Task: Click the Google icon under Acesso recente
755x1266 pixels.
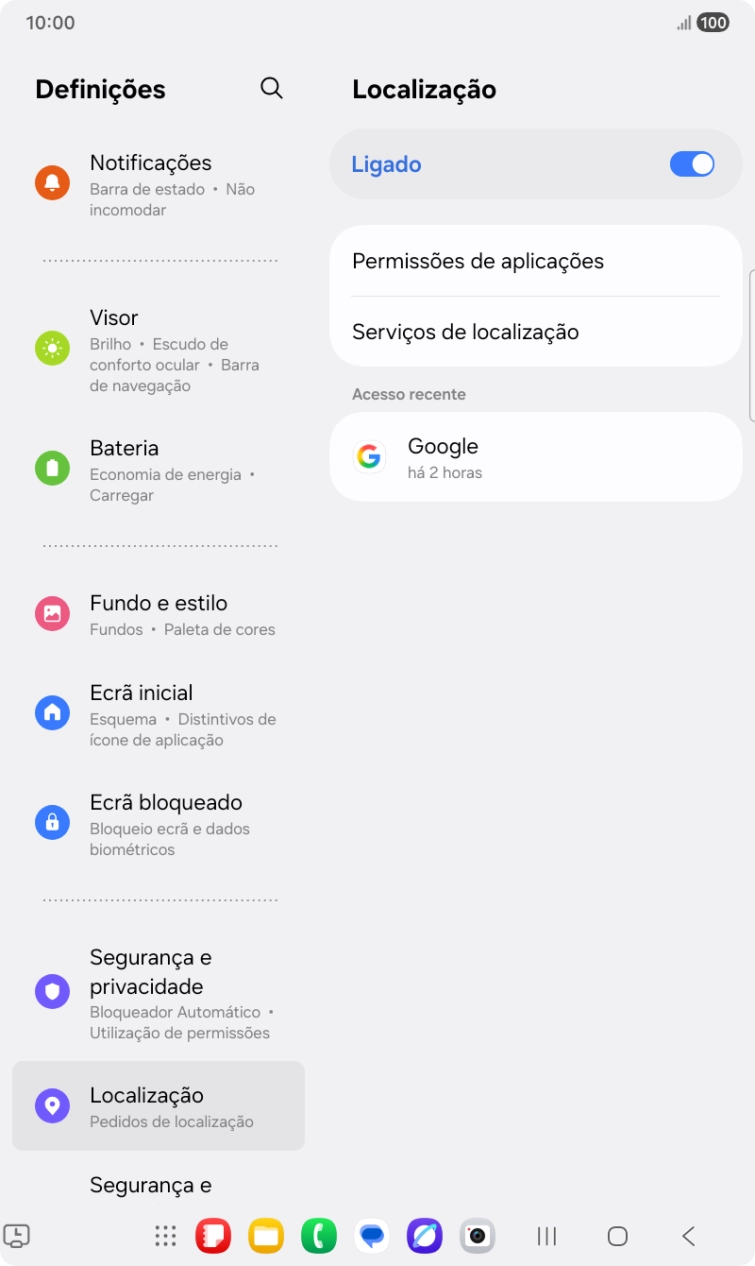Action: 369,456
